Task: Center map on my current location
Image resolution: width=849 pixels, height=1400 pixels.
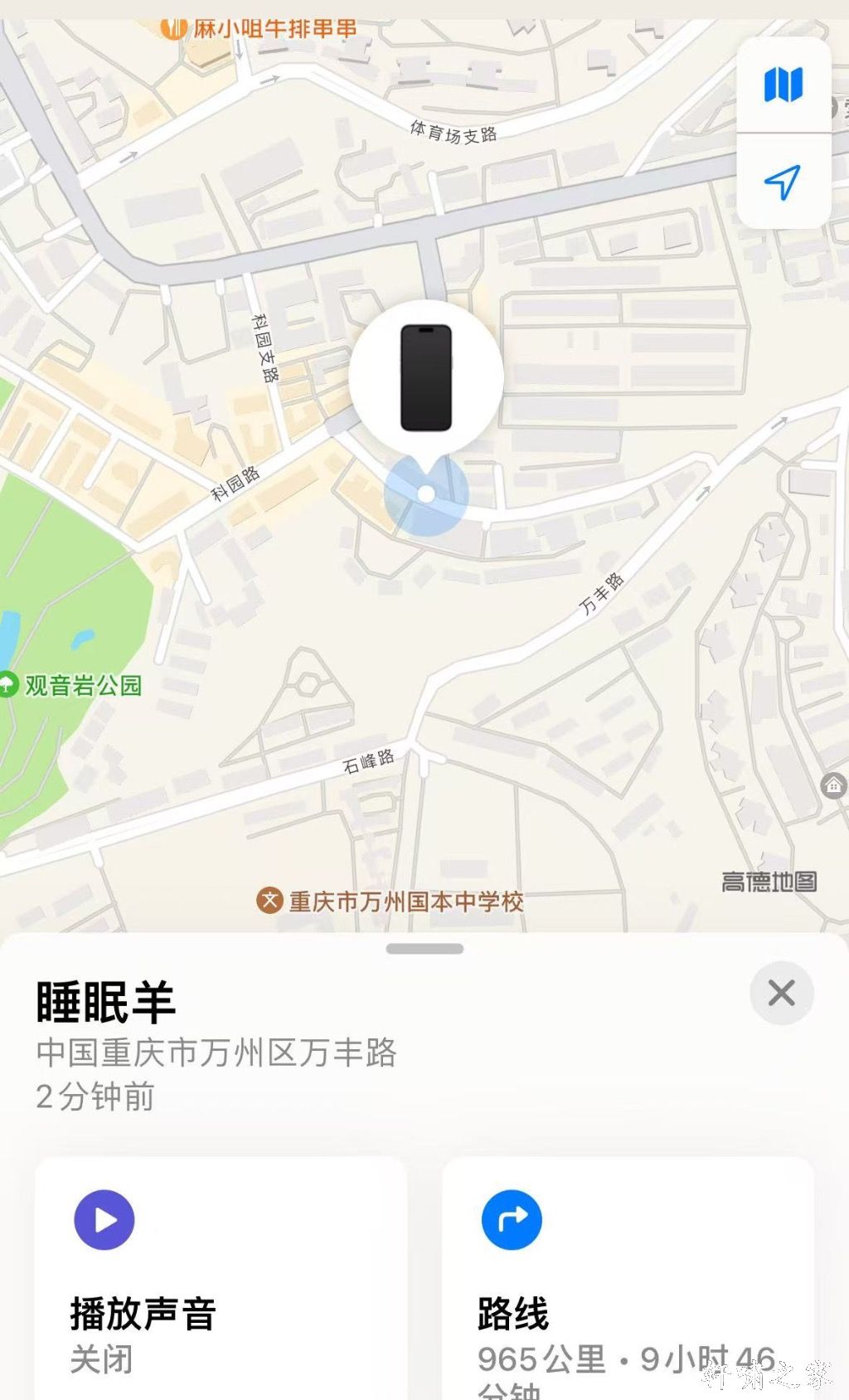Action: tap(783, 182)
